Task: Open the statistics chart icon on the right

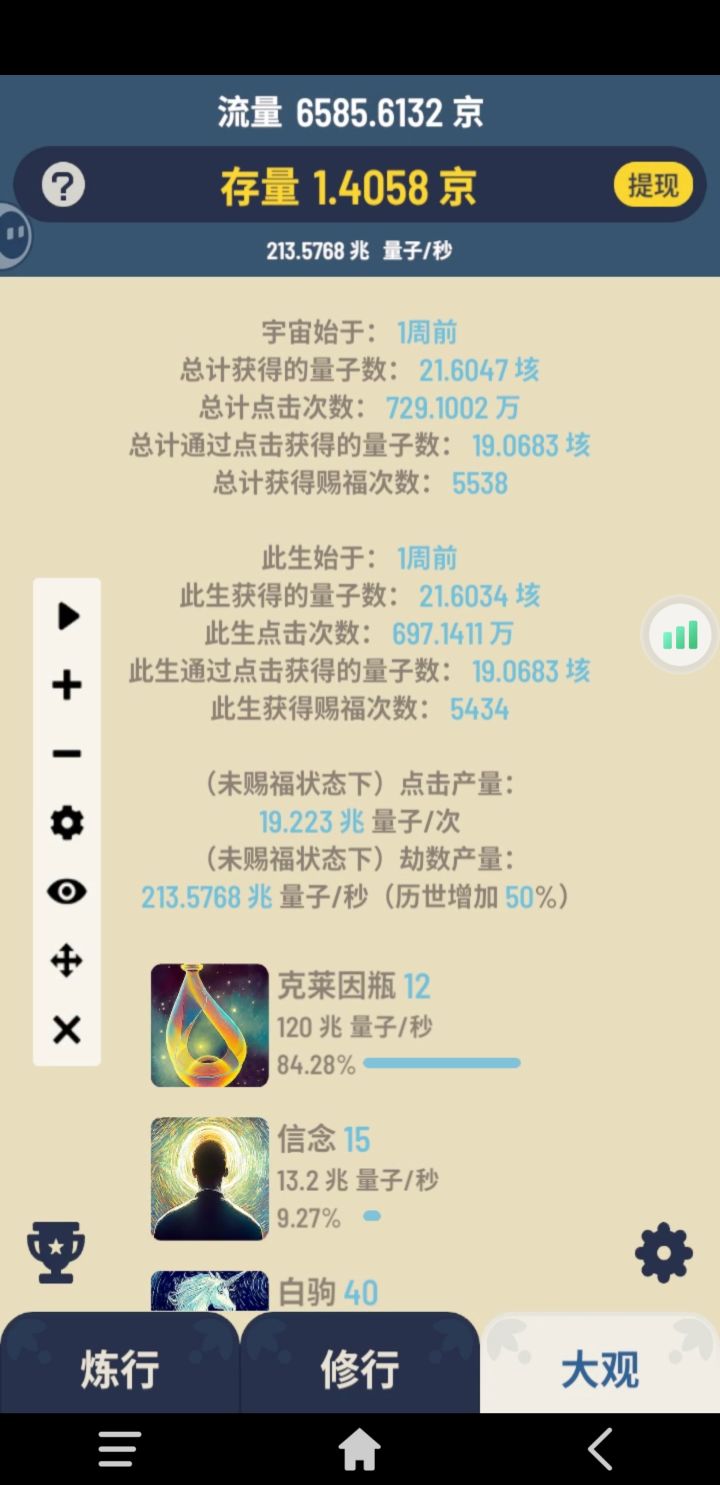Action: [678, 635]
